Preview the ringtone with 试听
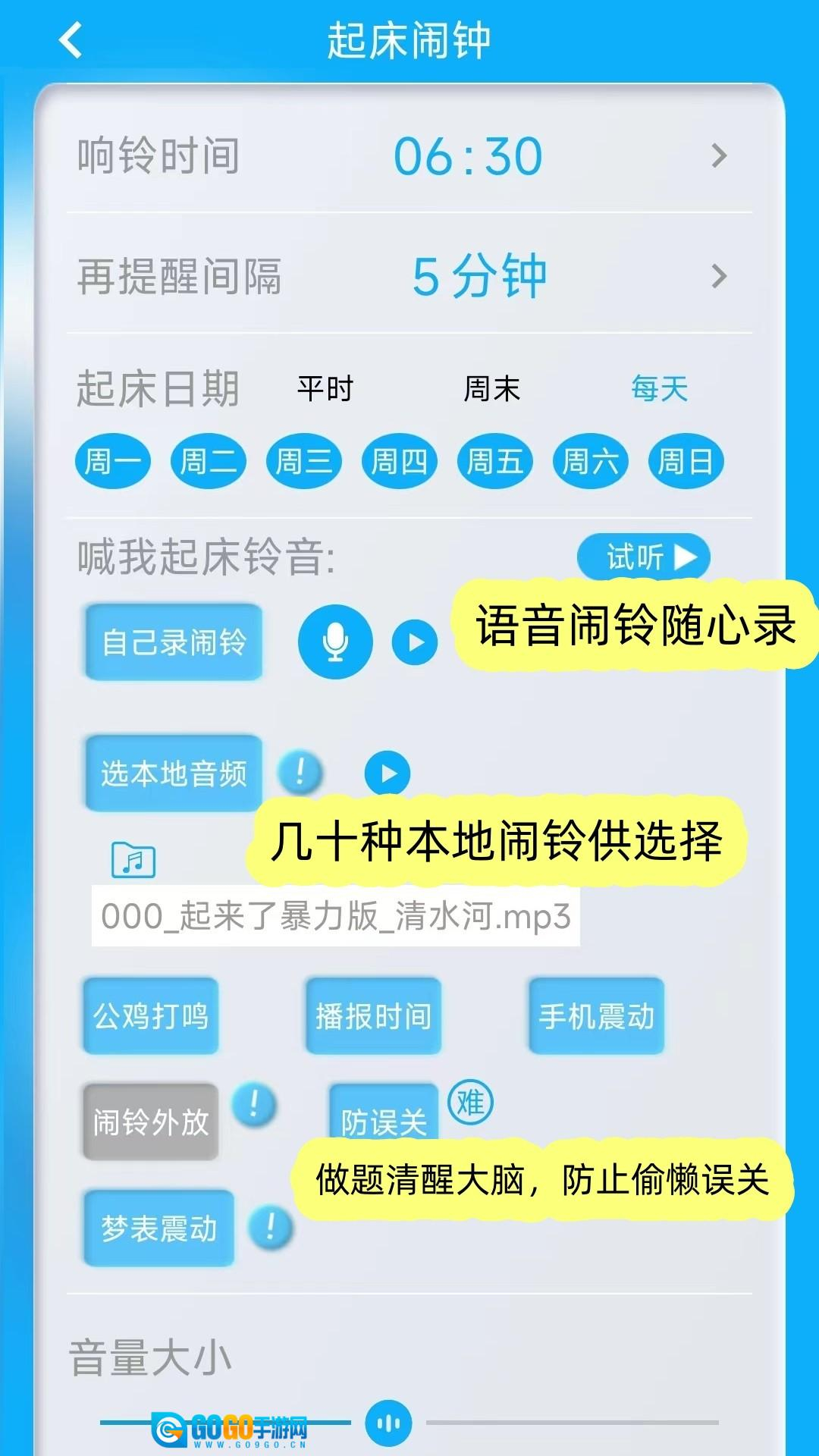This screenshot has width=819, height=1456. [x=644, y=557]
